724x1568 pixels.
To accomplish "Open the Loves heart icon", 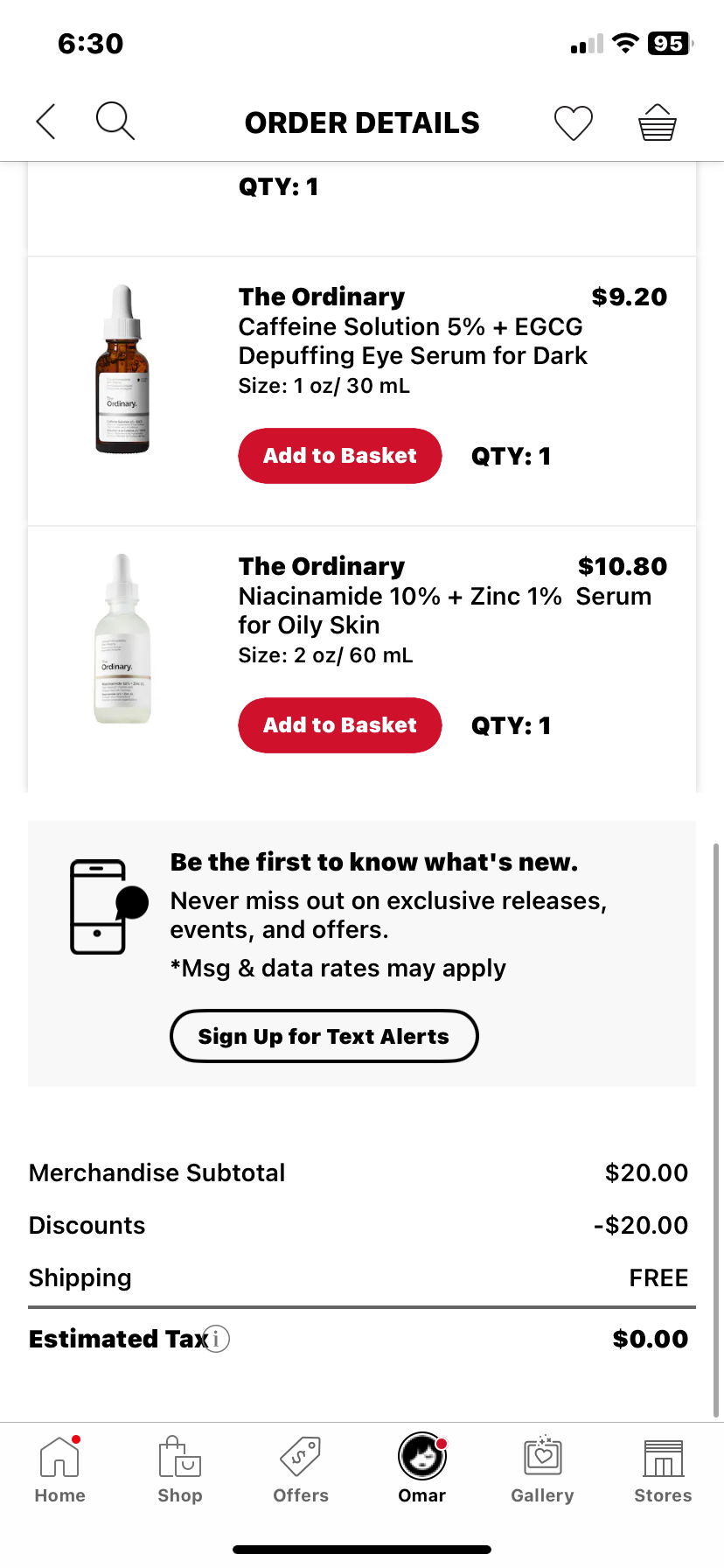I will click(x=574, y=122).
